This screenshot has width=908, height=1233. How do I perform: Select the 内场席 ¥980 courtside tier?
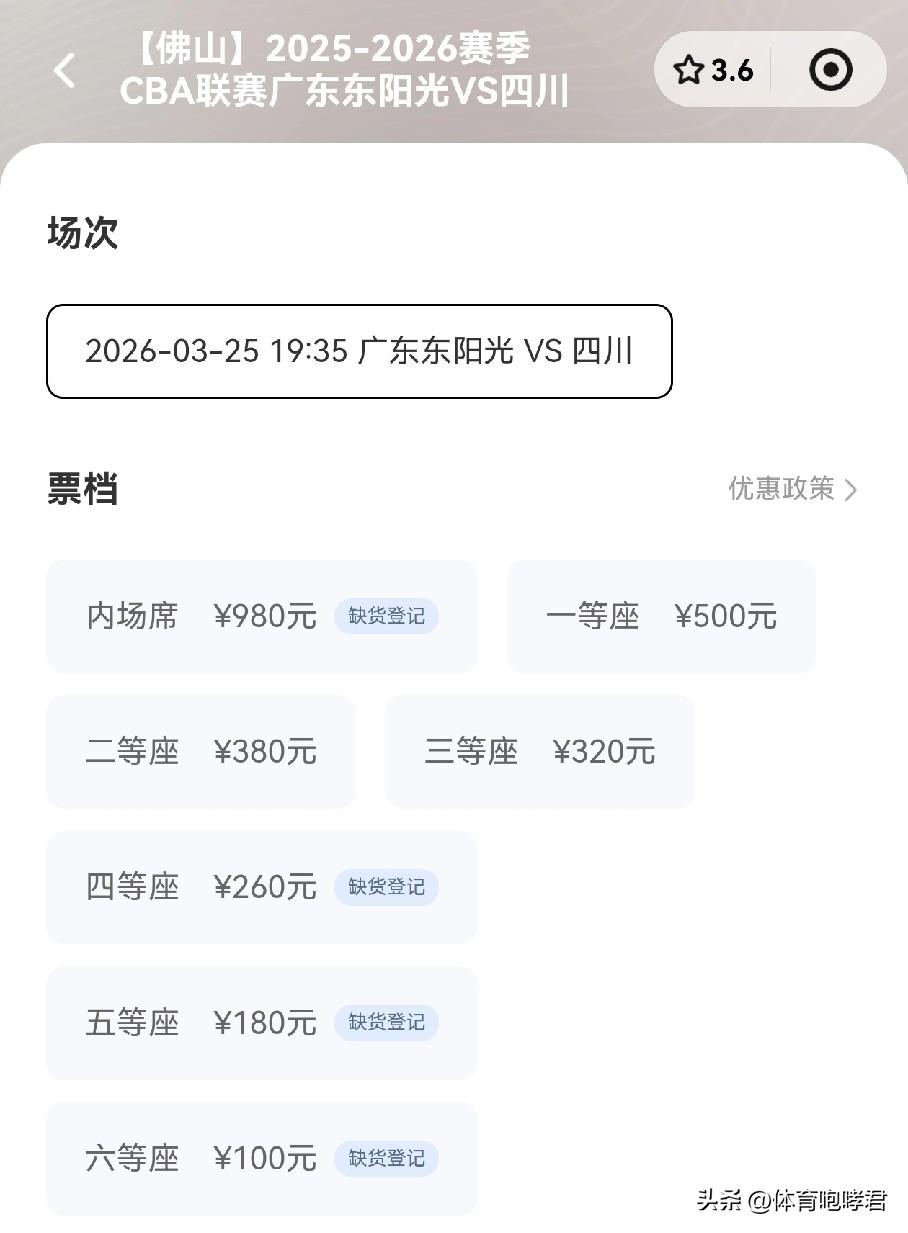pyautogui.click(x=200, y=617)
